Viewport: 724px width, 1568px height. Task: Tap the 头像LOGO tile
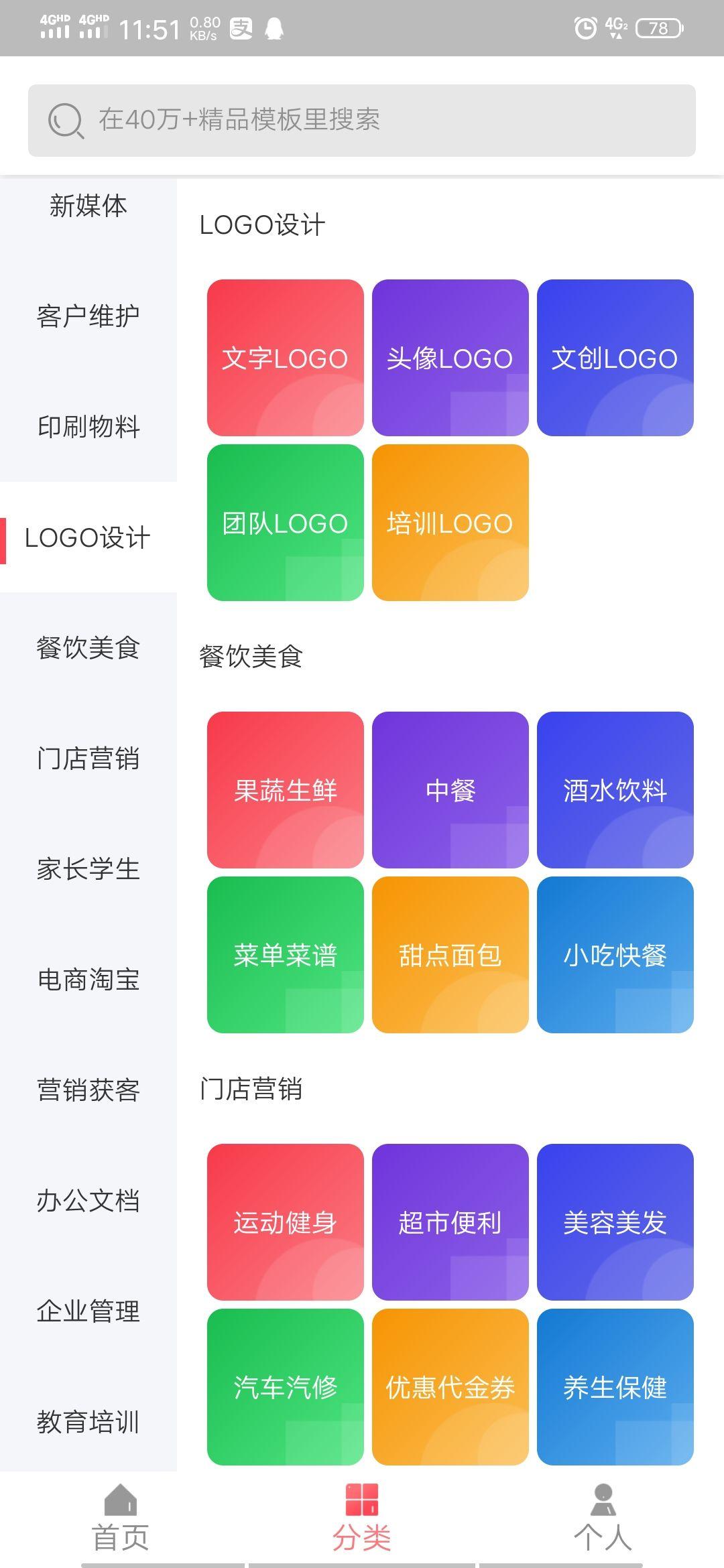(450, 358)
